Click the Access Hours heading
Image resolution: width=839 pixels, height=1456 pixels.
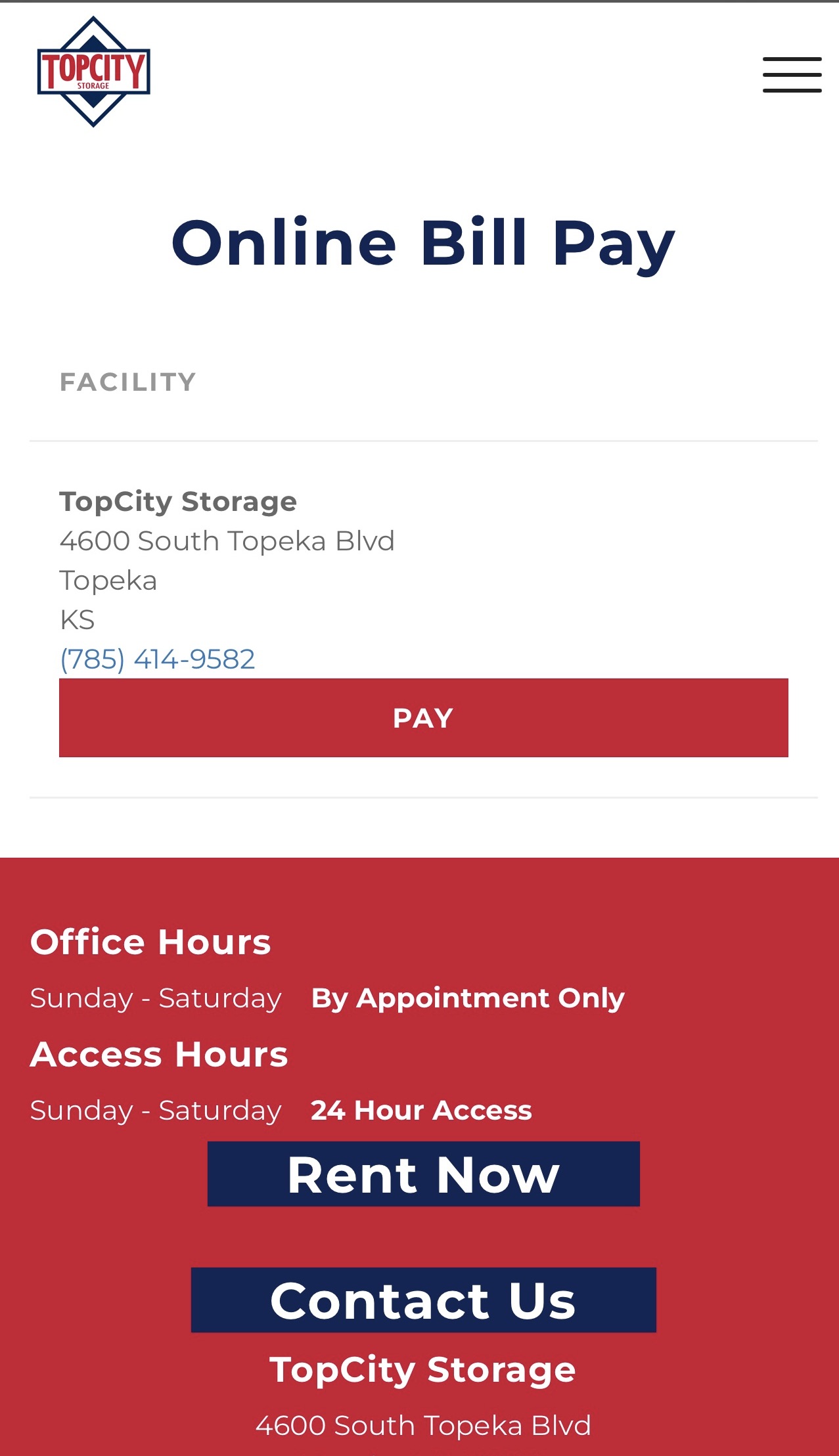[x=158, y=1054]
